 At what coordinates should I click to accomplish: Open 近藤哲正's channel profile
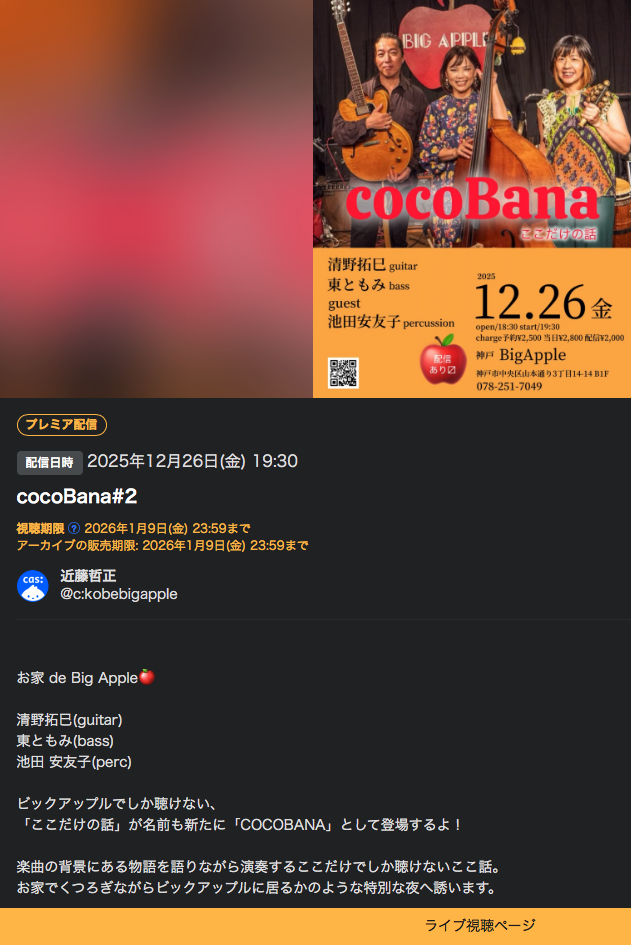[88, 576]
